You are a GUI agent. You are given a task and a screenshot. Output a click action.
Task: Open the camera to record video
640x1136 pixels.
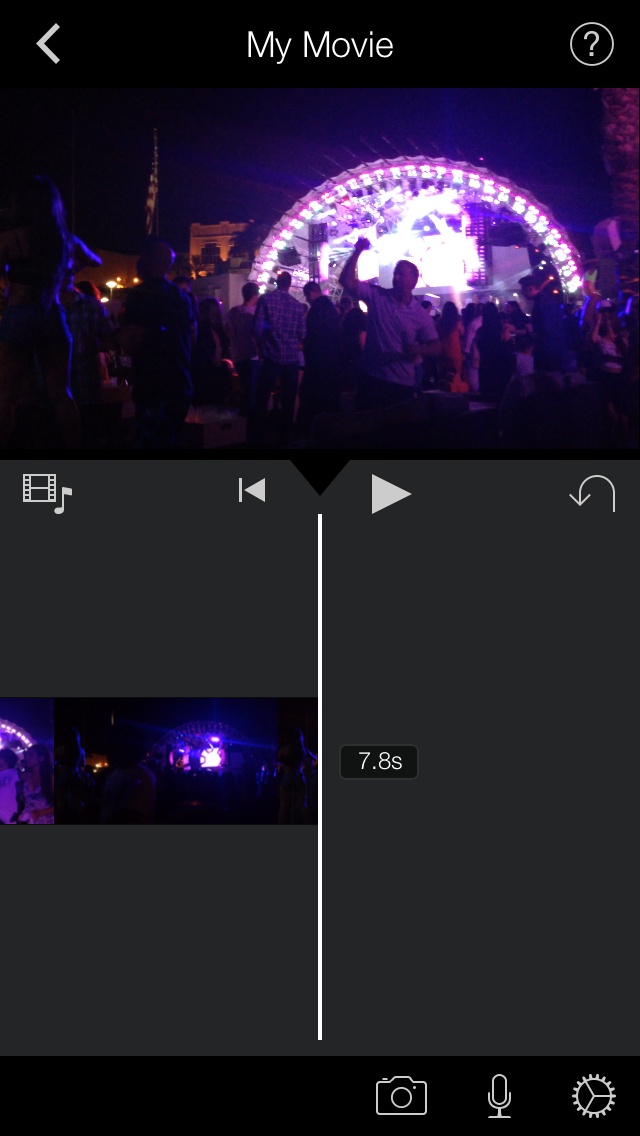tap(401, 1096)
